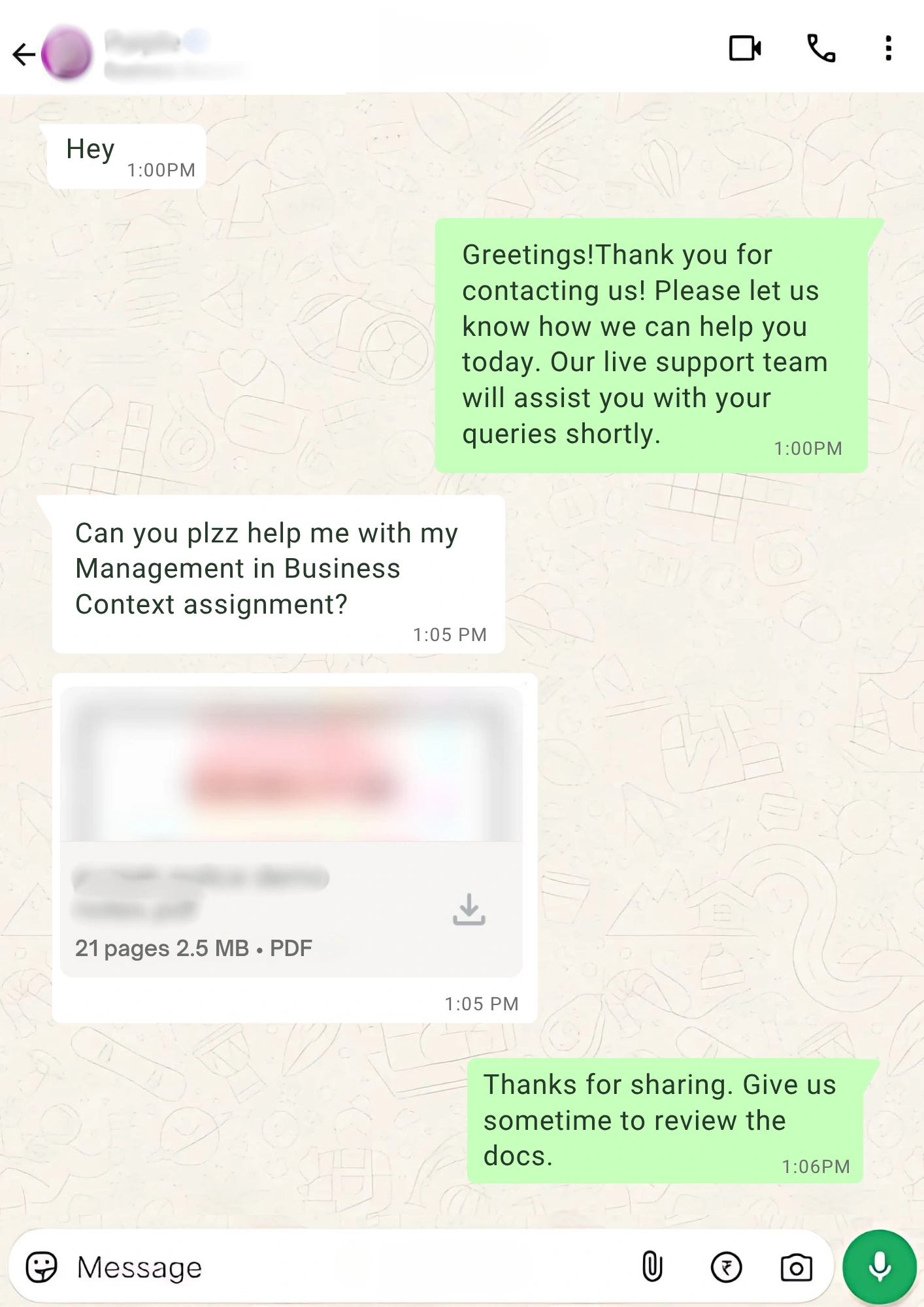Open the PDF document preview
The image size is (924, 1307).
[291, 765]
